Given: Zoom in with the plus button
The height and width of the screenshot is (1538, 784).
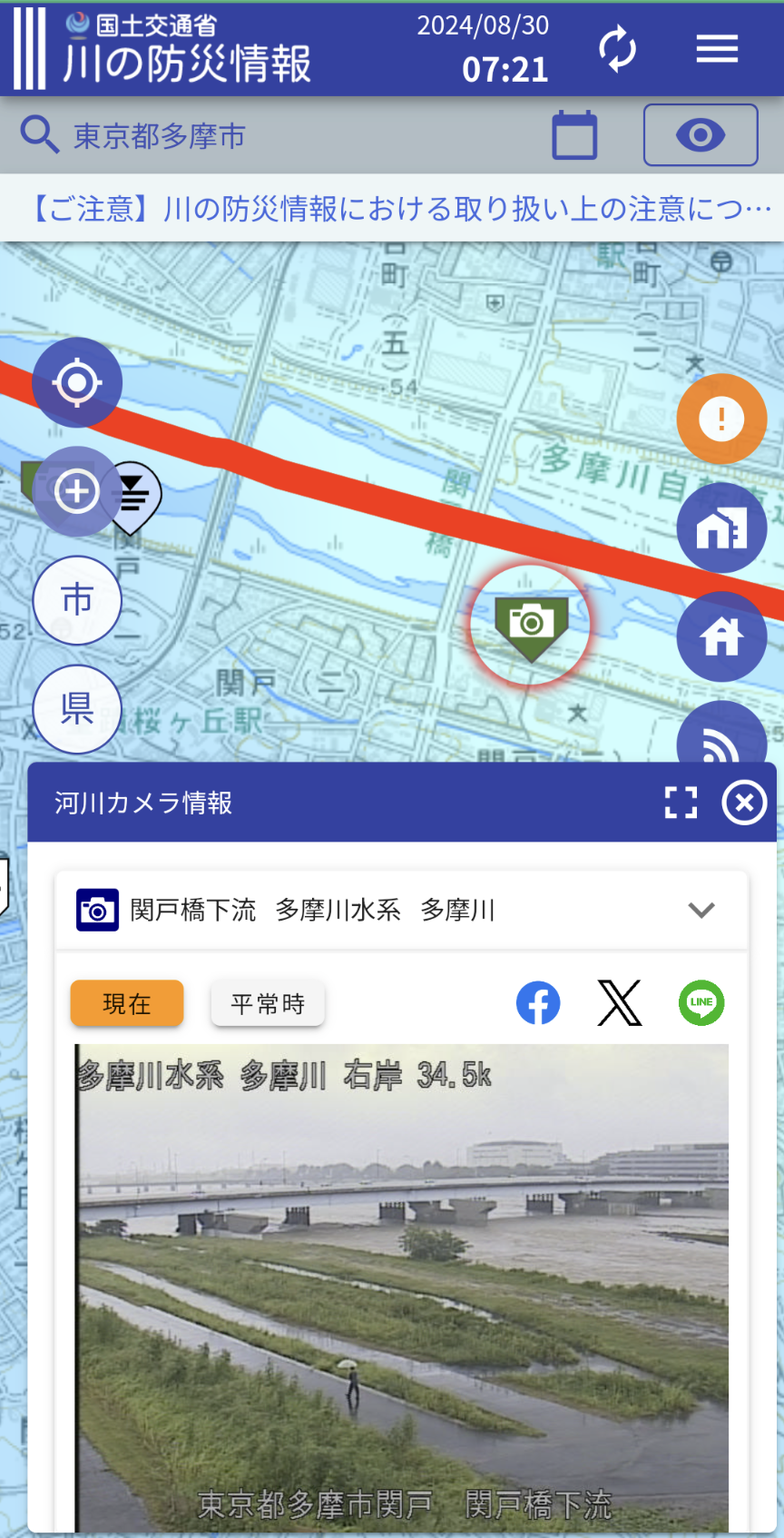Looking at the screenshot, I should 77,491.
